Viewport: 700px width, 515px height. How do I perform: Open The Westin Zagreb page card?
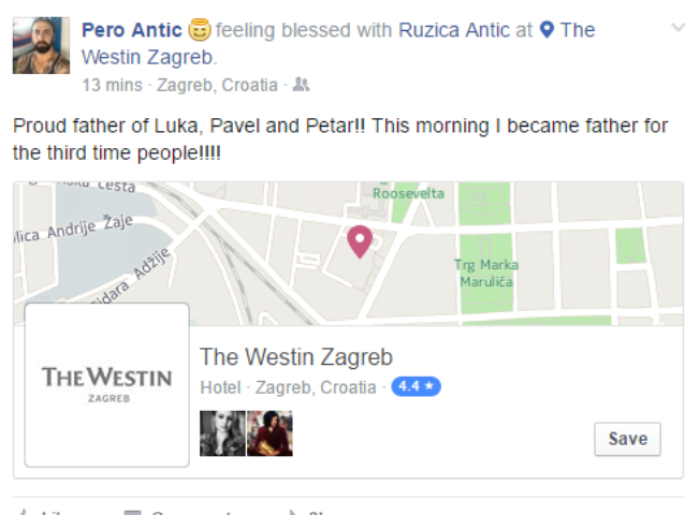[x=296, y=357]
